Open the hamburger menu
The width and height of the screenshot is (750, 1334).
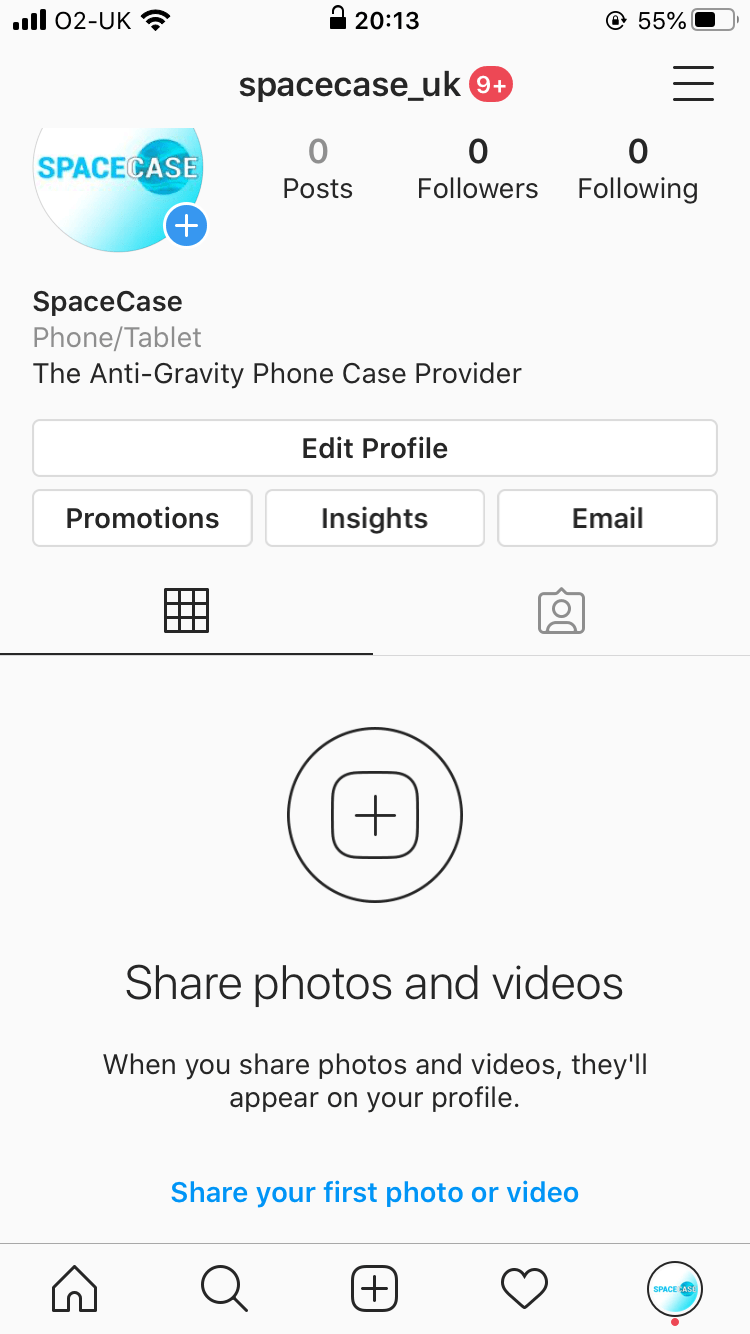click(x=693, y=84)
